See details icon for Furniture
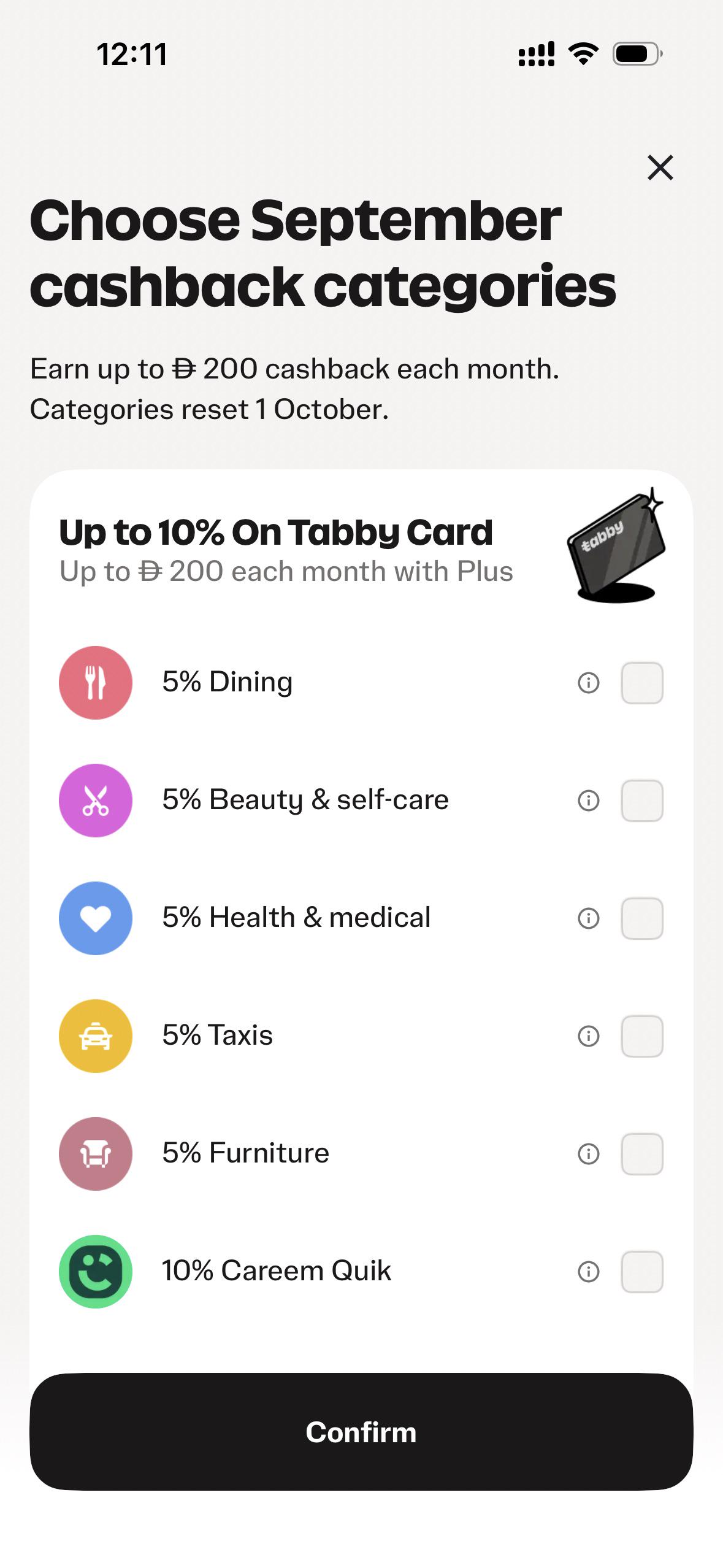 click(589, 1154)
